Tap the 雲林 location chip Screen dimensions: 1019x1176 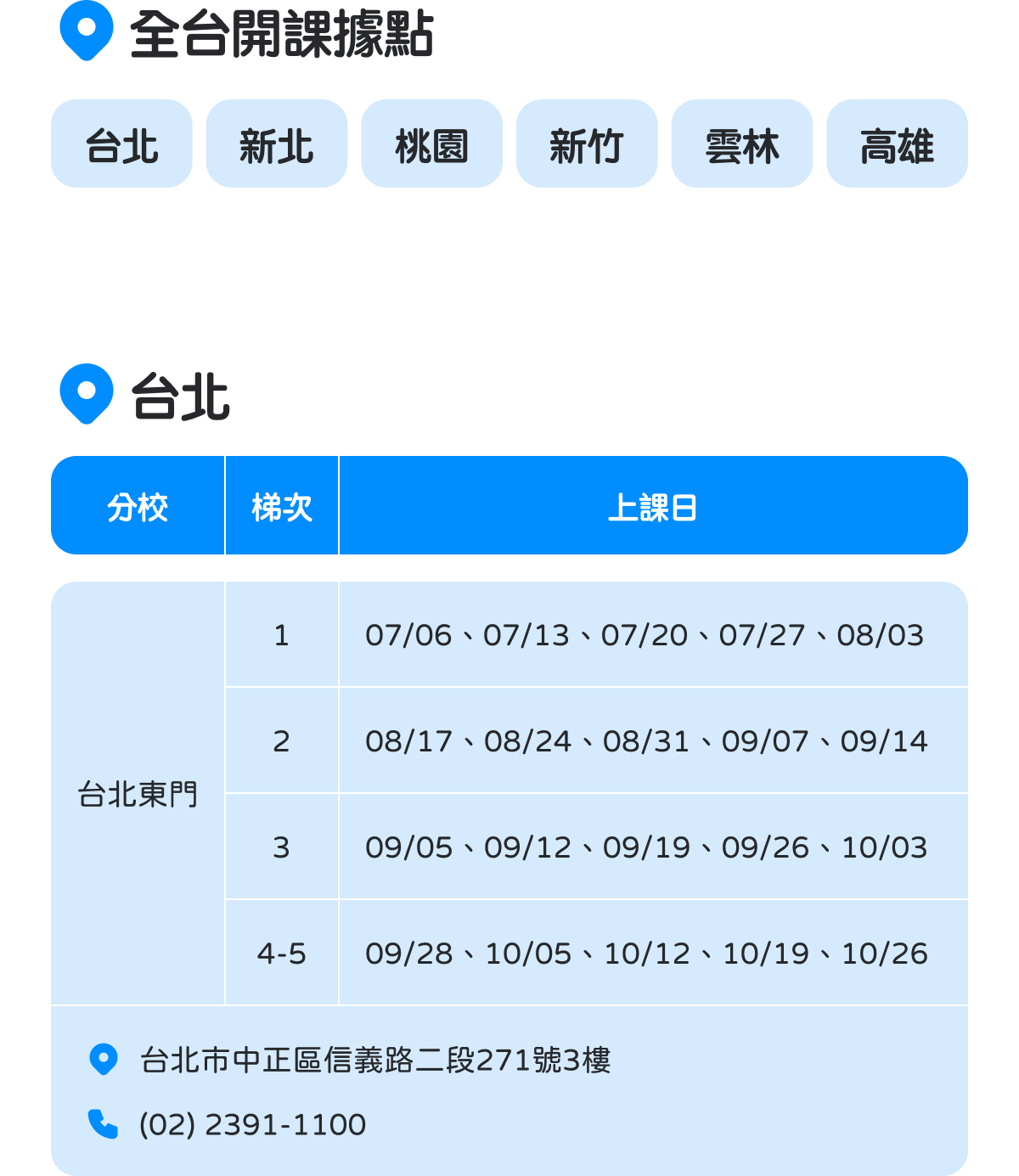[x=741, y=144]
